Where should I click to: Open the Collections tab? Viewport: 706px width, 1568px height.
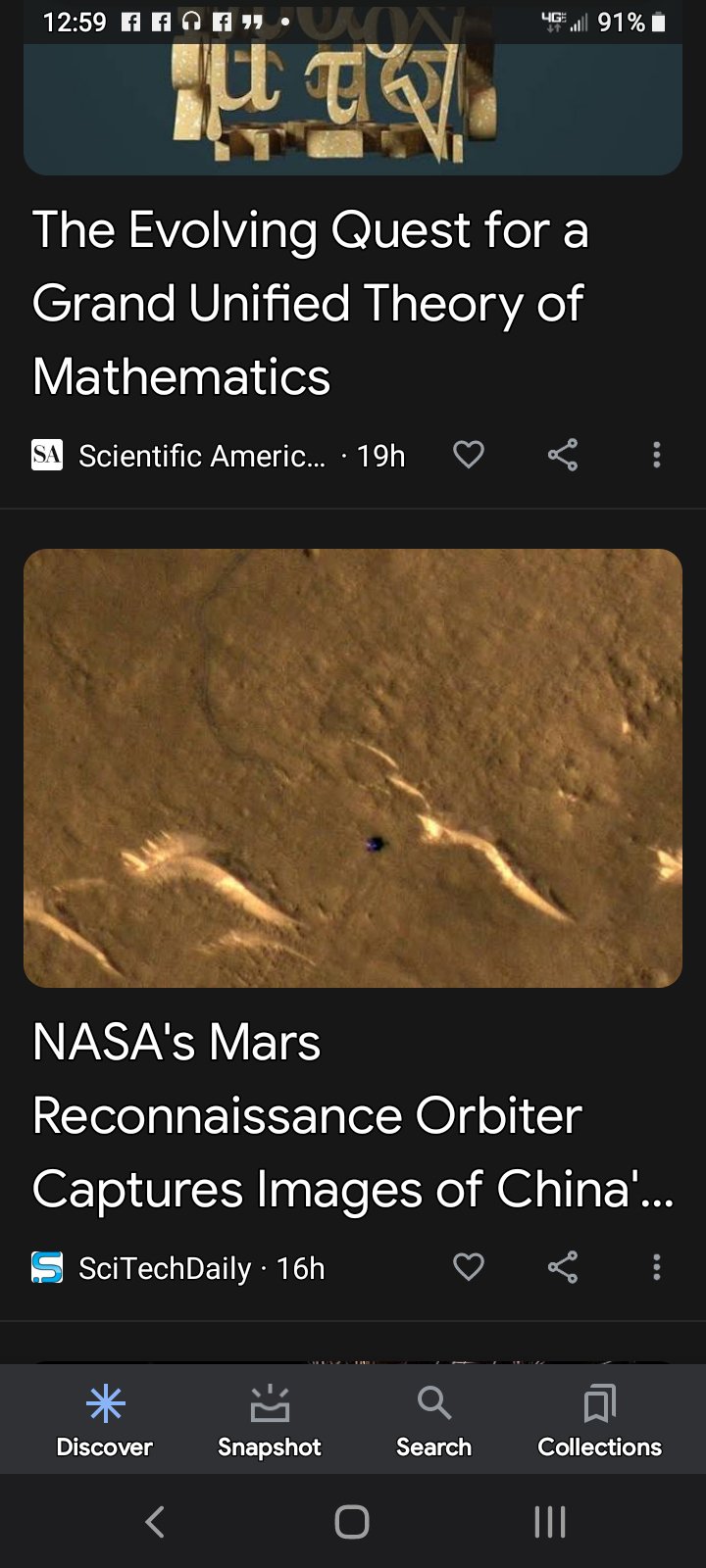599,1421
